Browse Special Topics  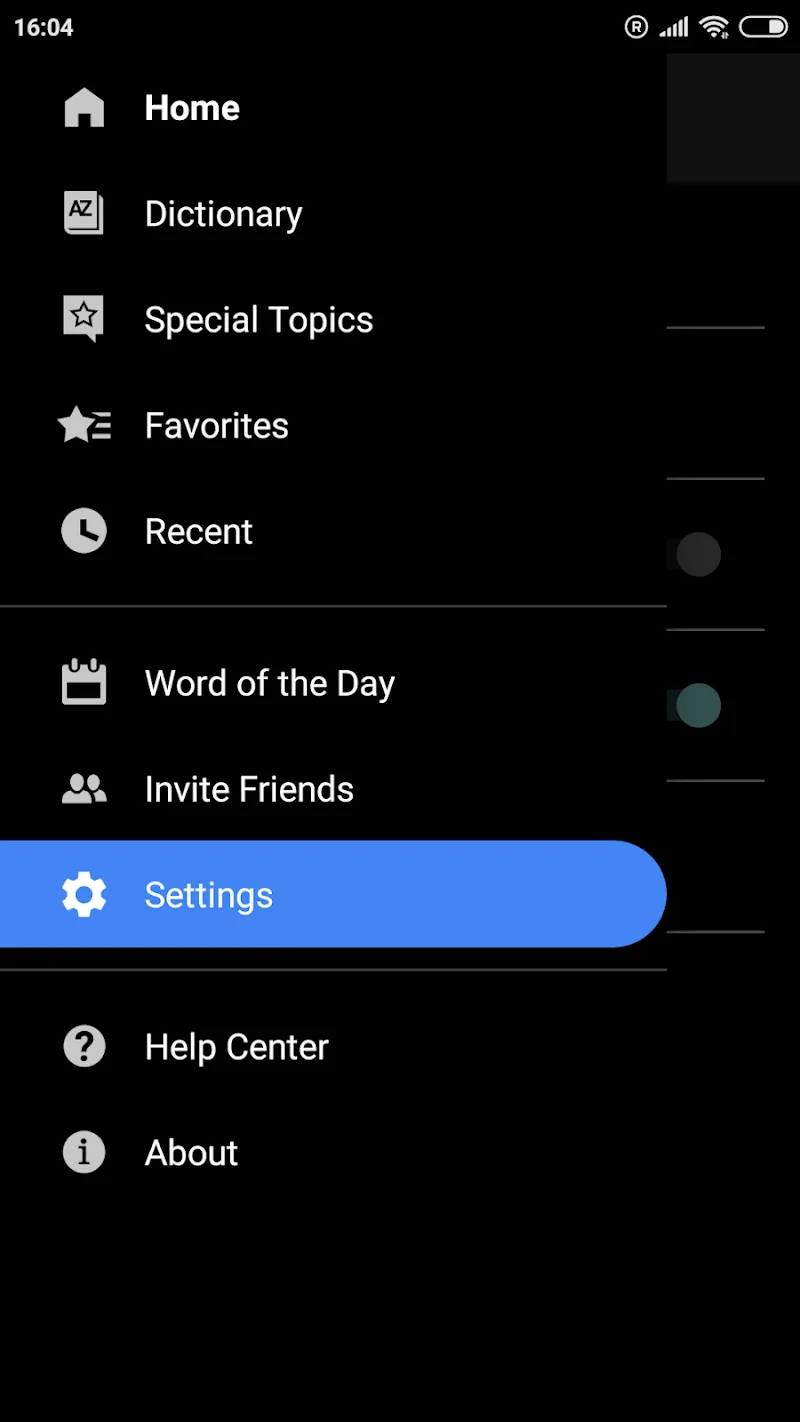tap(258, 320)
